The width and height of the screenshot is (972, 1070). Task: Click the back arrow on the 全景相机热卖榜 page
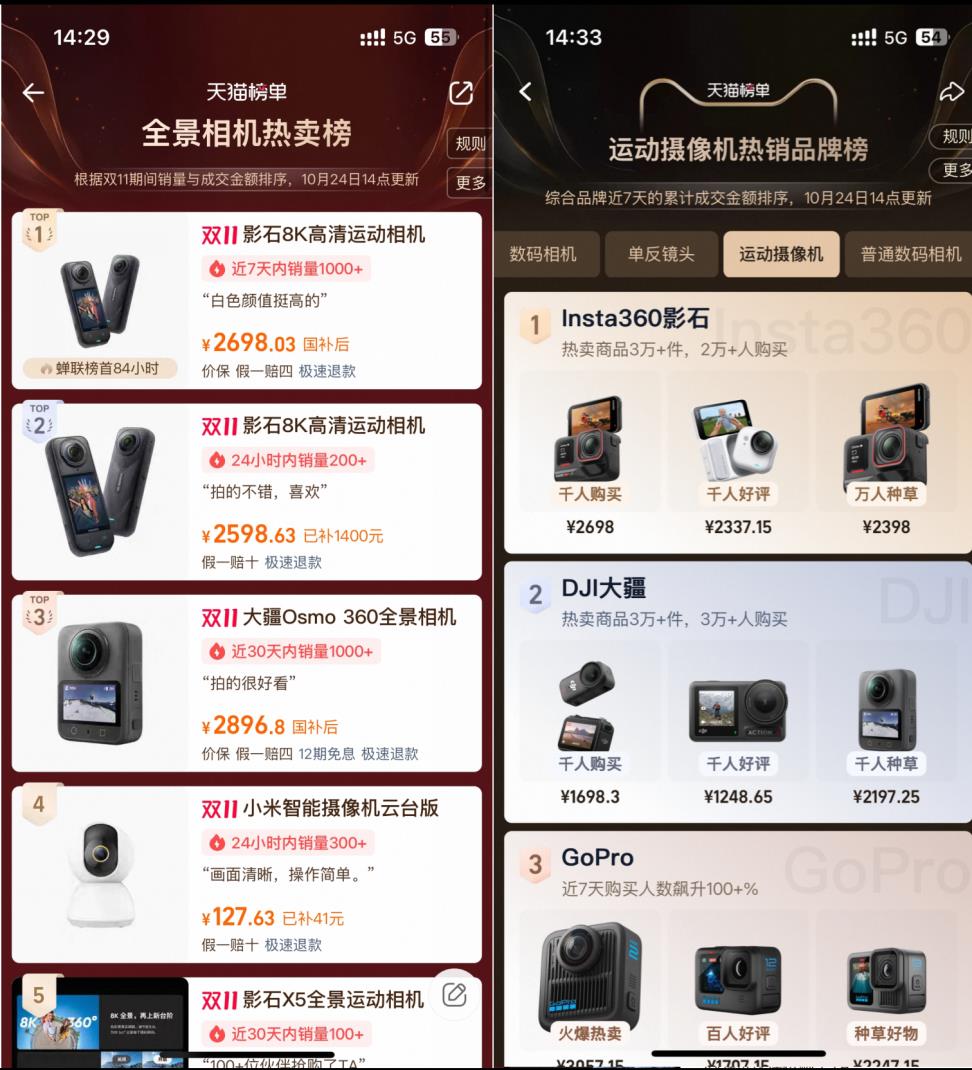click(33, 91)
